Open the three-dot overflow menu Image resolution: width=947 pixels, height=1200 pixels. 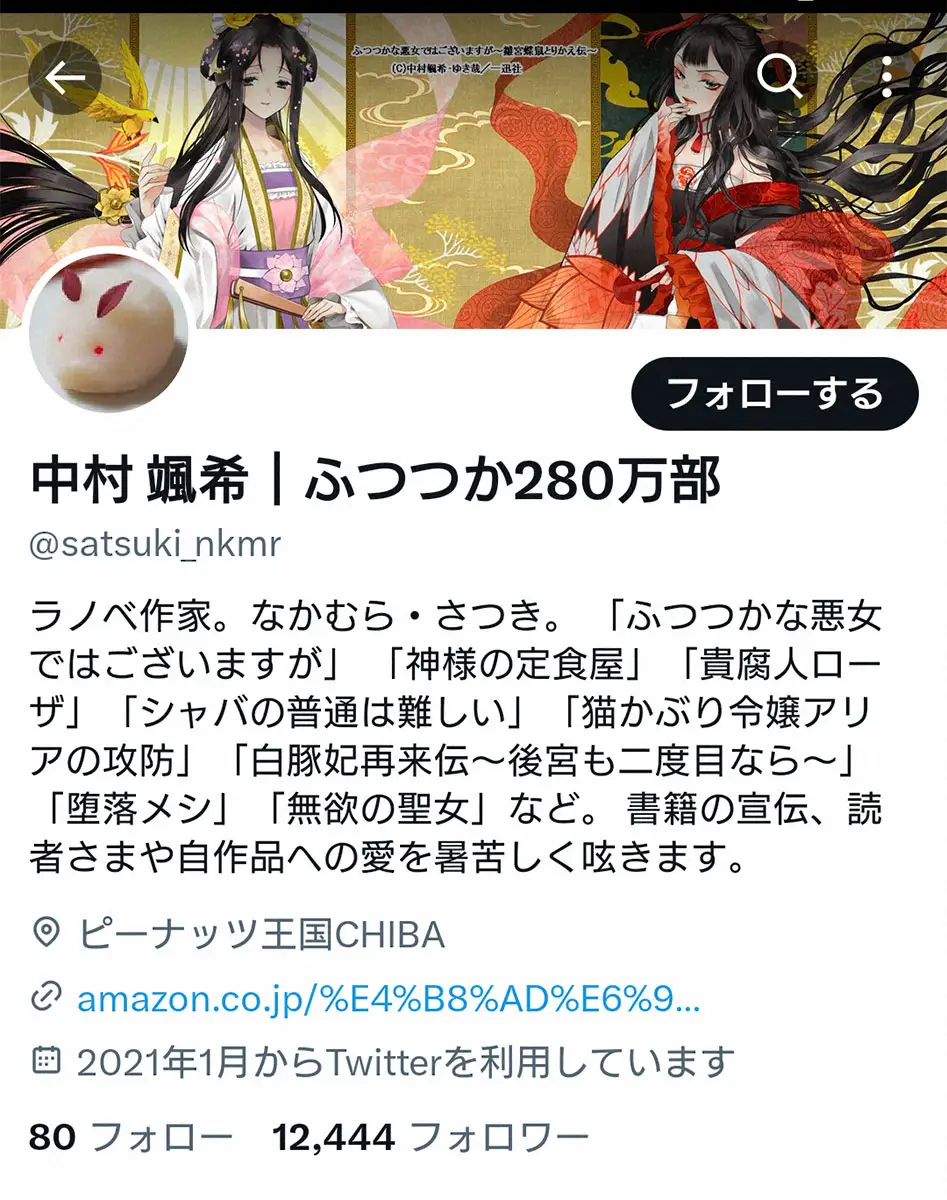(x=886, y=77)
